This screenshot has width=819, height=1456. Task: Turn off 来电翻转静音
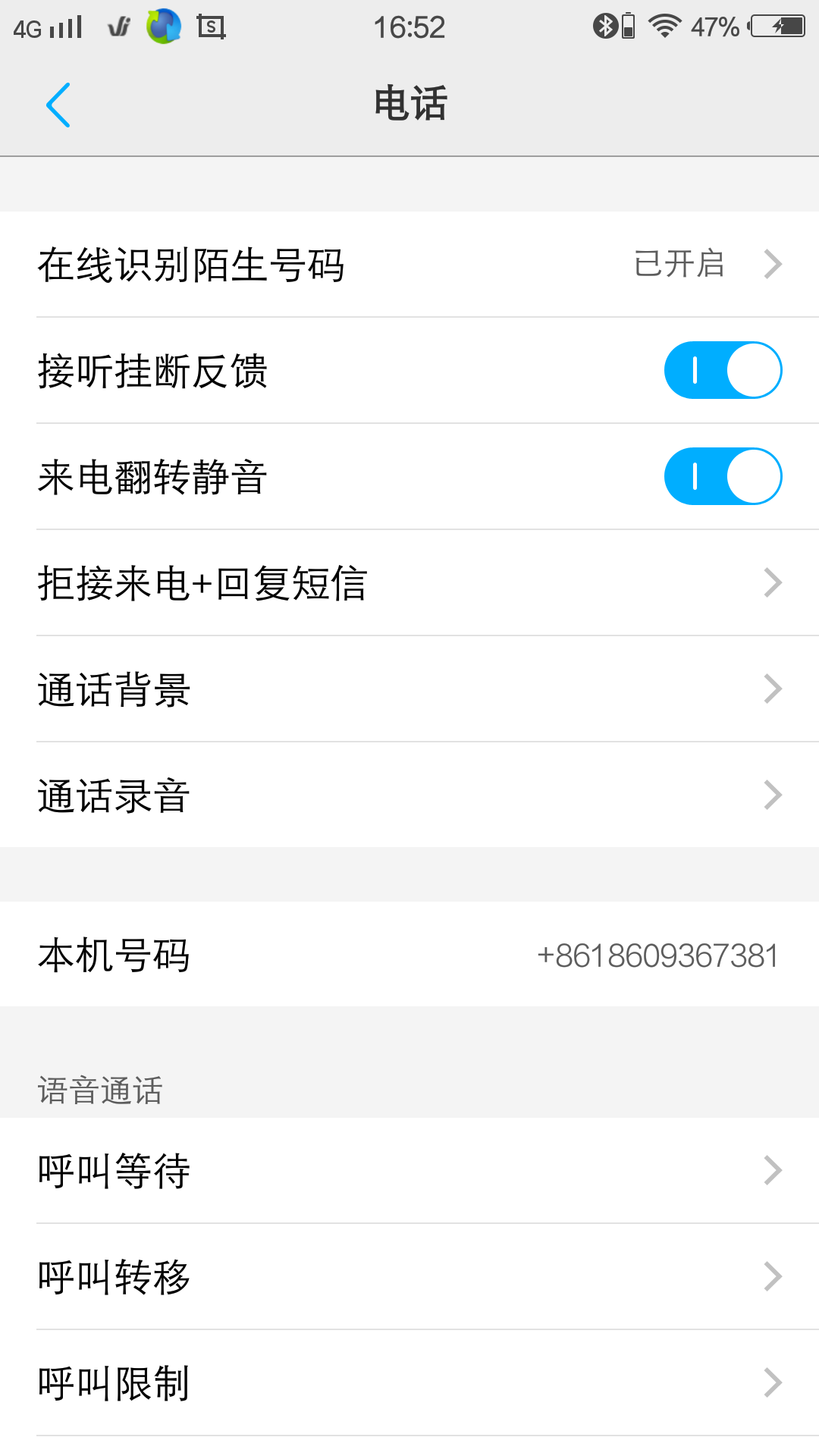pyautogui.click(x=722, y=476)
